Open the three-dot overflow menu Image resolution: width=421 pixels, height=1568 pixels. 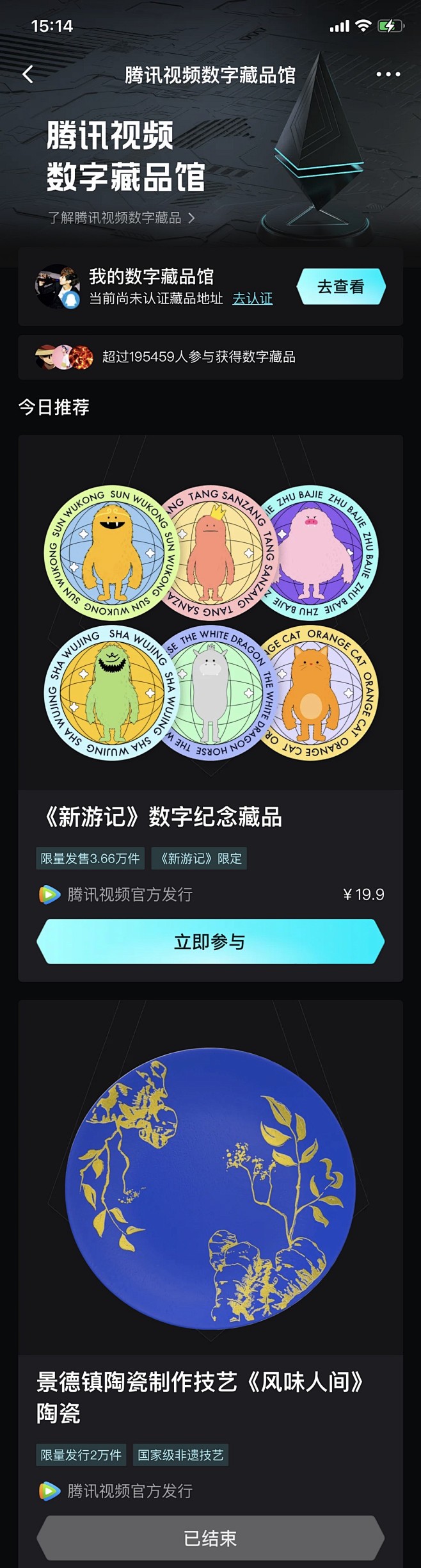click(388, 75)
